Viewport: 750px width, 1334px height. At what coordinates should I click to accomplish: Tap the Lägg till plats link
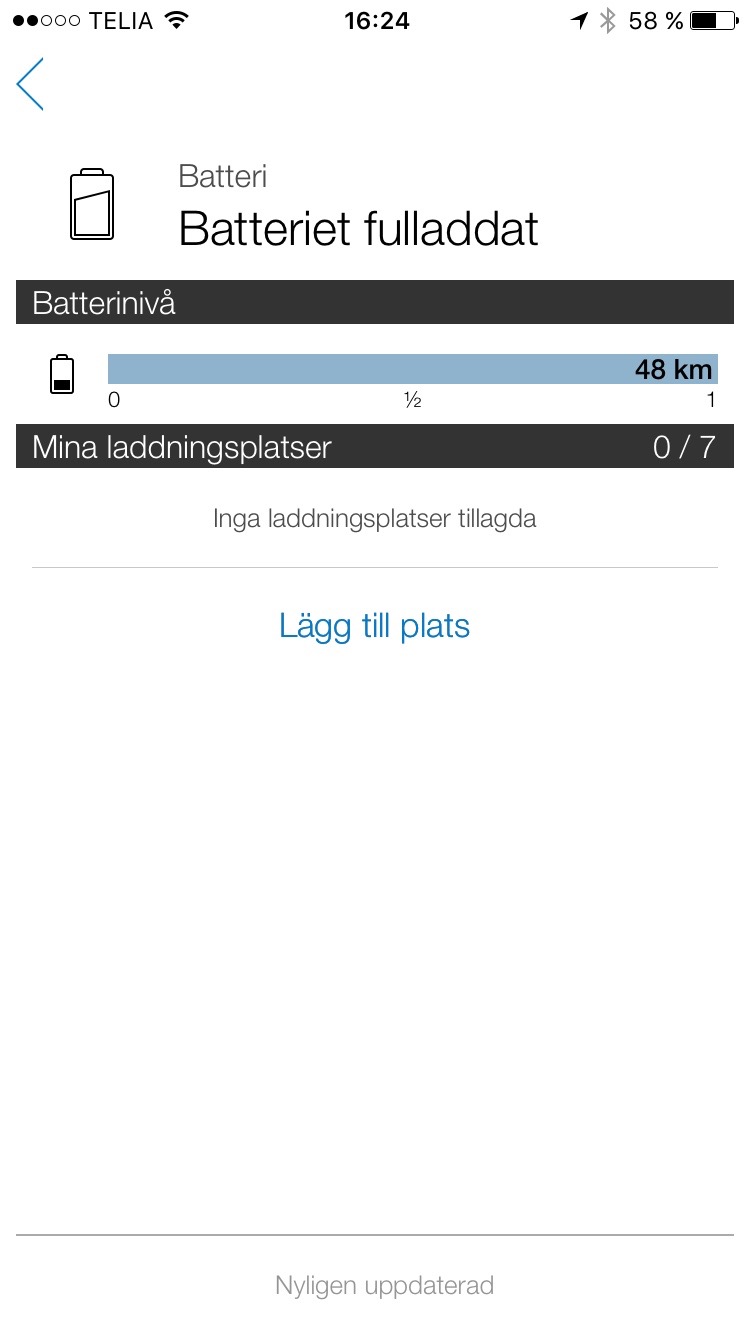tap(374, 626)
